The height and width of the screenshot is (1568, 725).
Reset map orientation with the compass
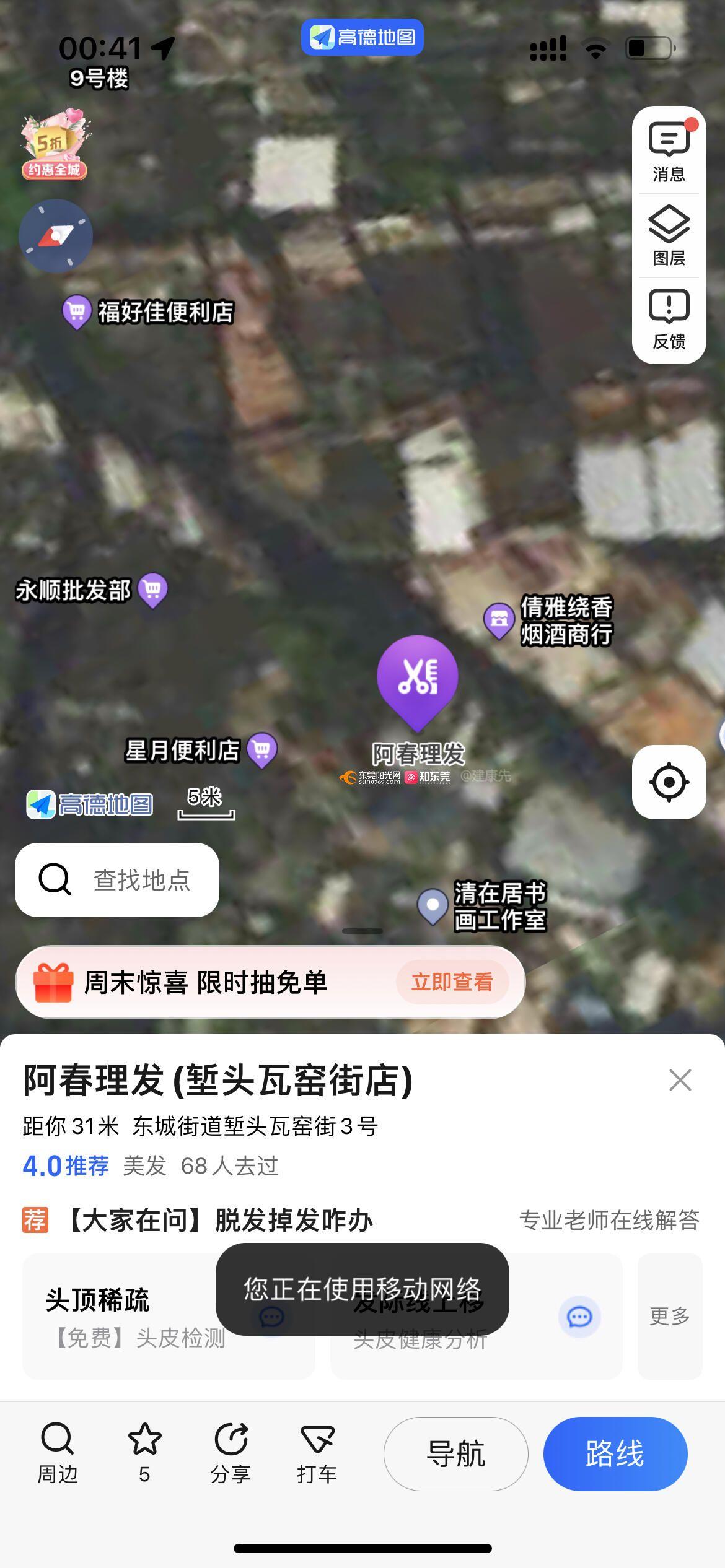[x=56, y=236]
